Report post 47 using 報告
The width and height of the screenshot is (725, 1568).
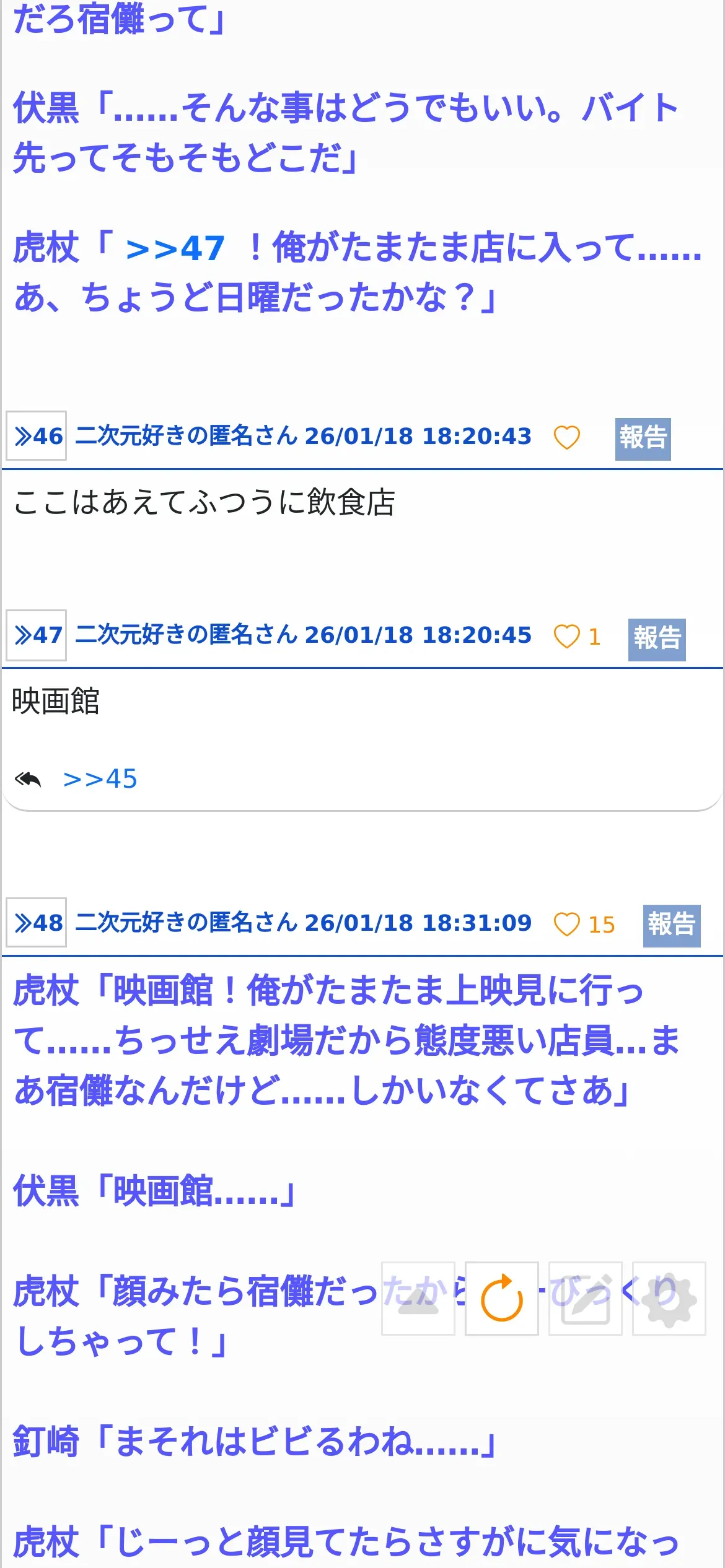click(657, 638)
